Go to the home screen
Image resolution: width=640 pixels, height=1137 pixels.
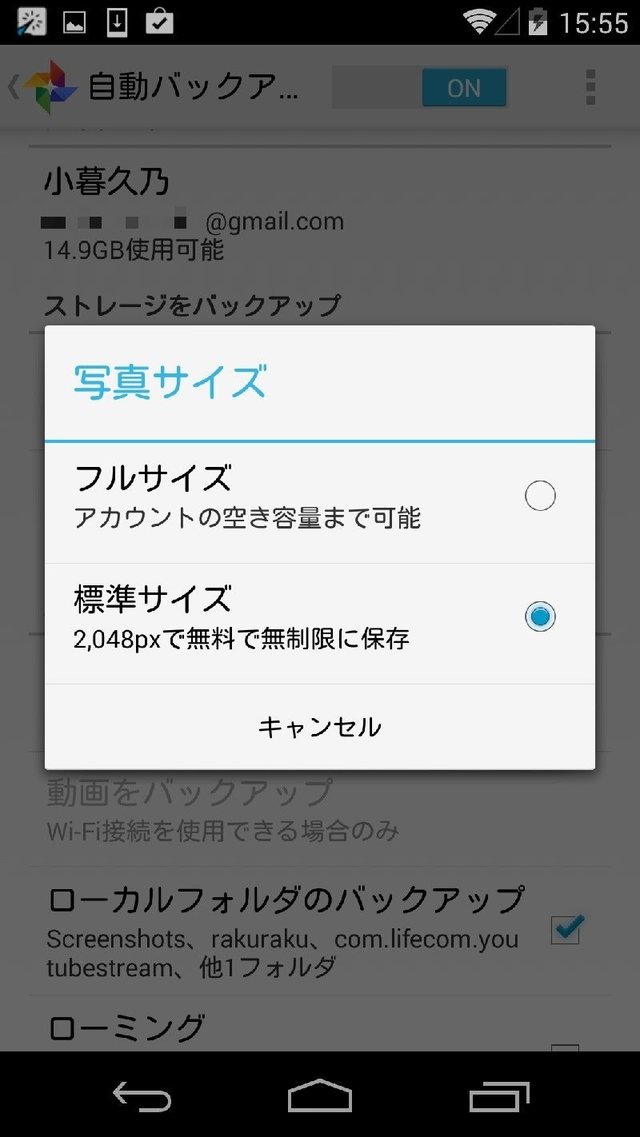pyautogui.click(x=319, y=1096)
